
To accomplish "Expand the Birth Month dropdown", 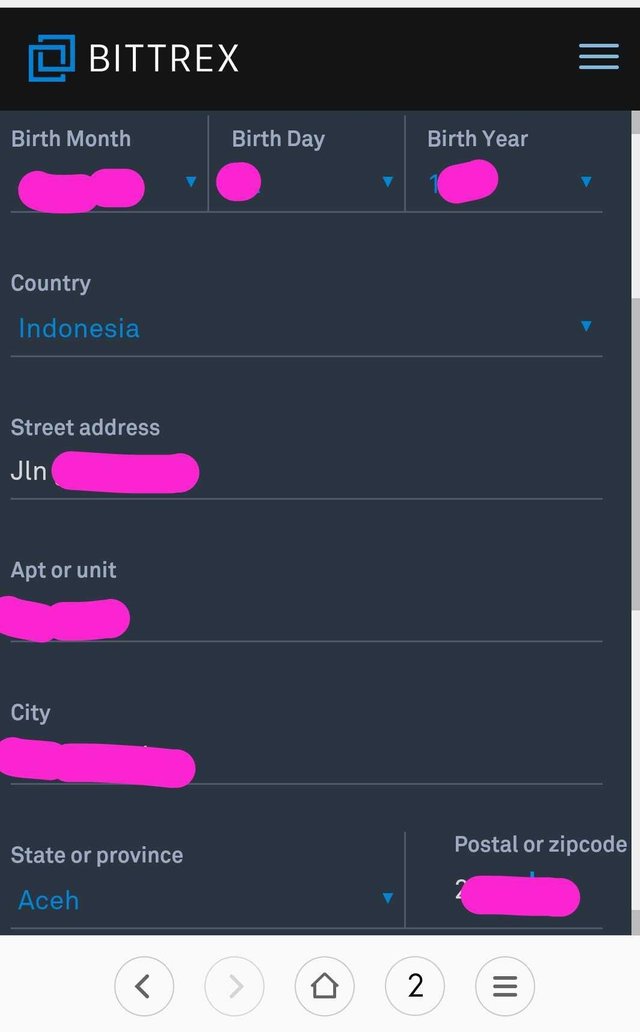I will [105, 183].
